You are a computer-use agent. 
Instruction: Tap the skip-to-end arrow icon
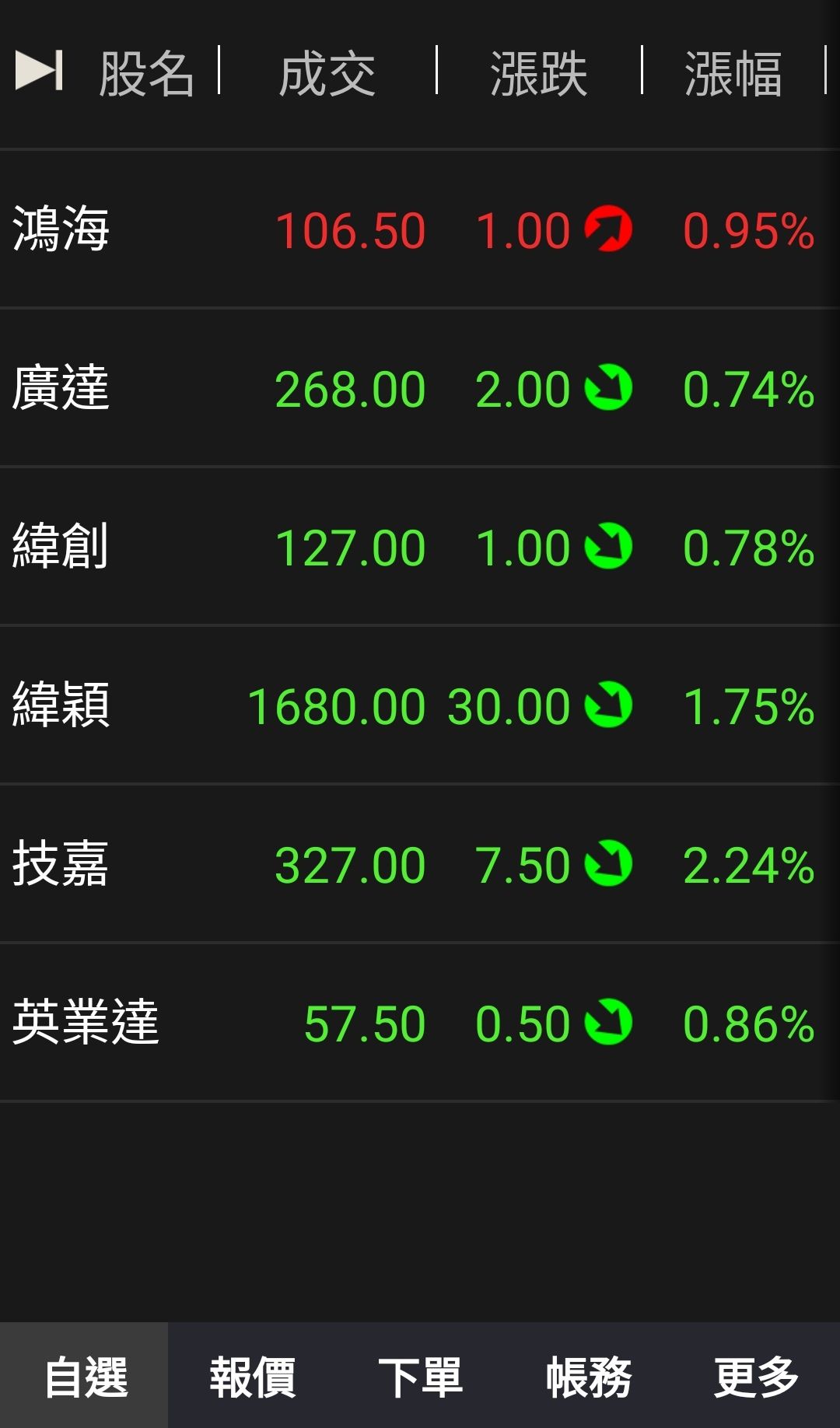pos(39,72)
